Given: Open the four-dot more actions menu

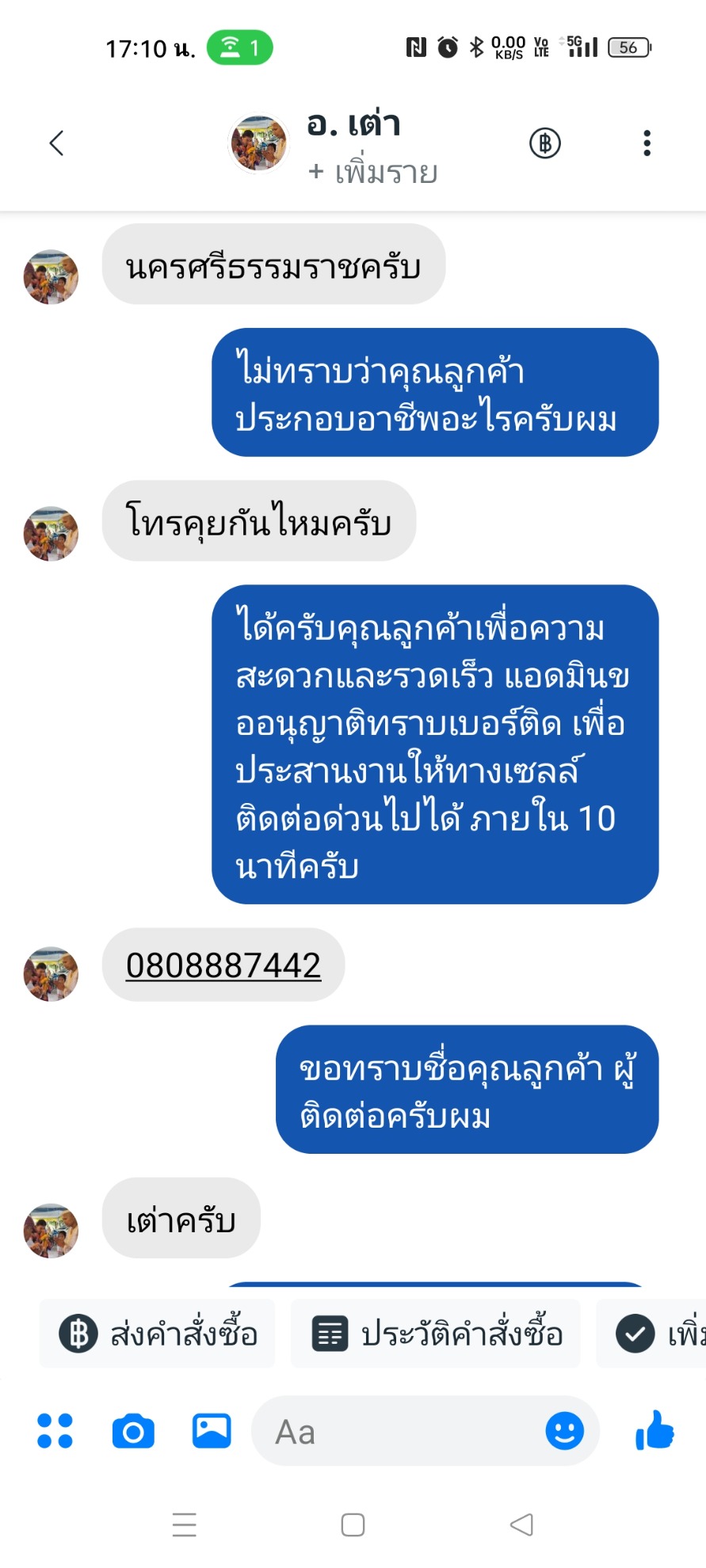Looking at the screenshot, I should (x=55, y=1431).
